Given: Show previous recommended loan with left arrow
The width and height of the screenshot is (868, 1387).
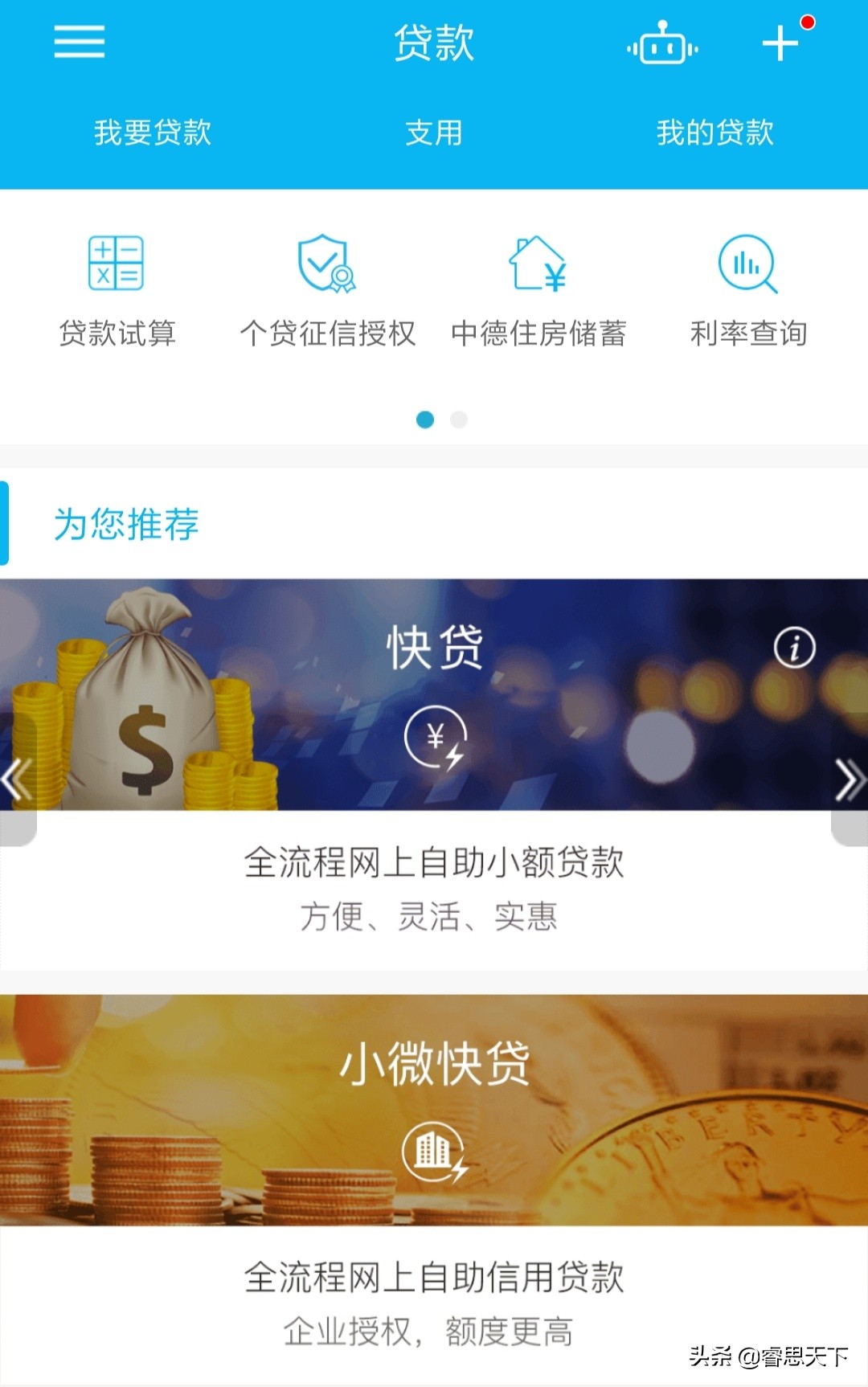Looking at the screenshot, I should point(17,779).
